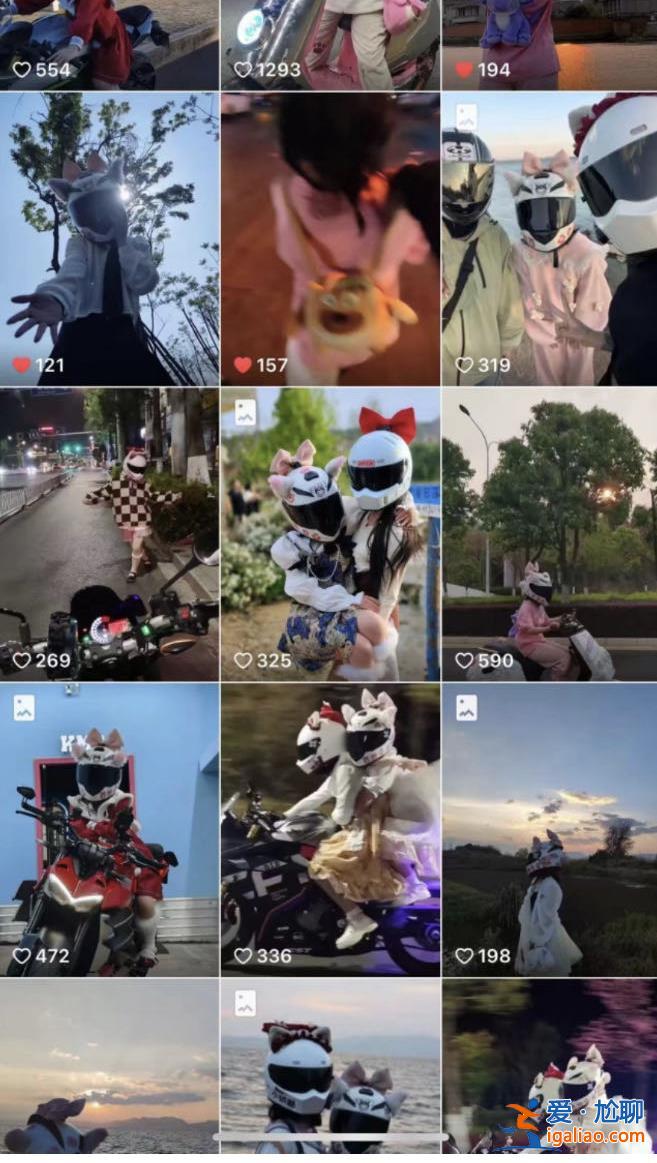
Task: Play the video with 269 likes
Action: pyautogui.click(x=109, y=533)
